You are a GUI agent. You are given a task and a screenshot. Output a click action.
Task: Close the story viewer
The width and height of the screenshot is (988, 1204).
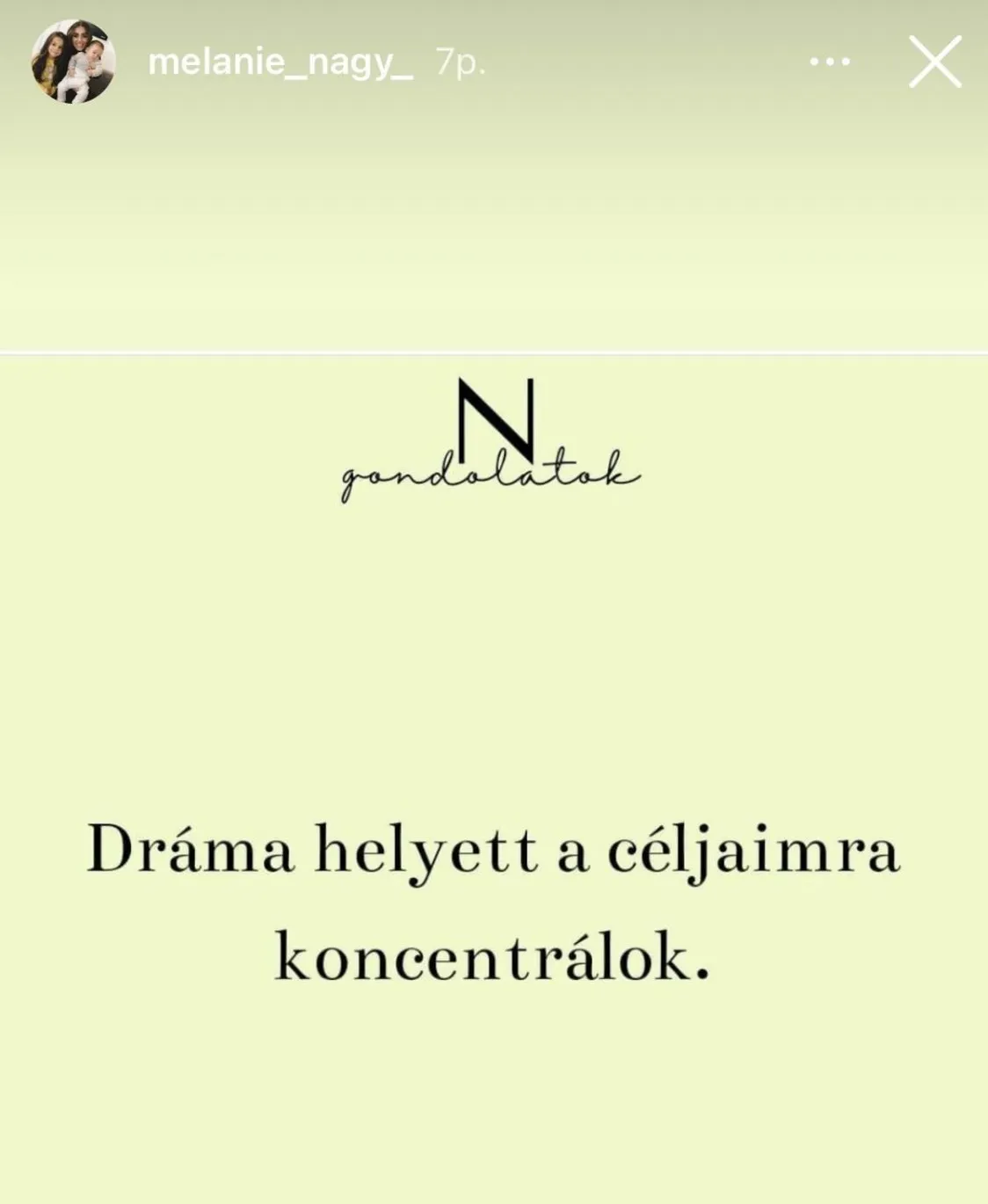[x=934, y=62]
